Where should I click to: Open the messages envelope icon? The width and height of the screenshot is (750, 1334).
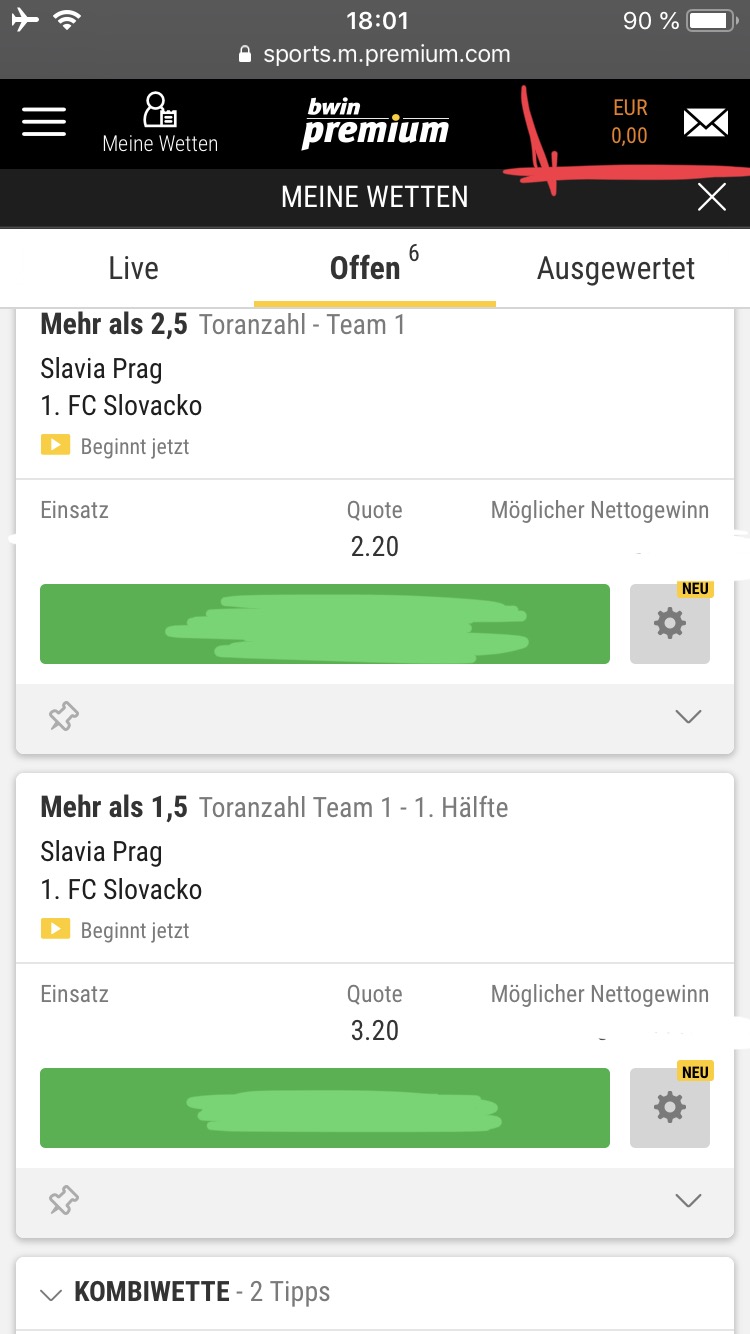[706, 123]
